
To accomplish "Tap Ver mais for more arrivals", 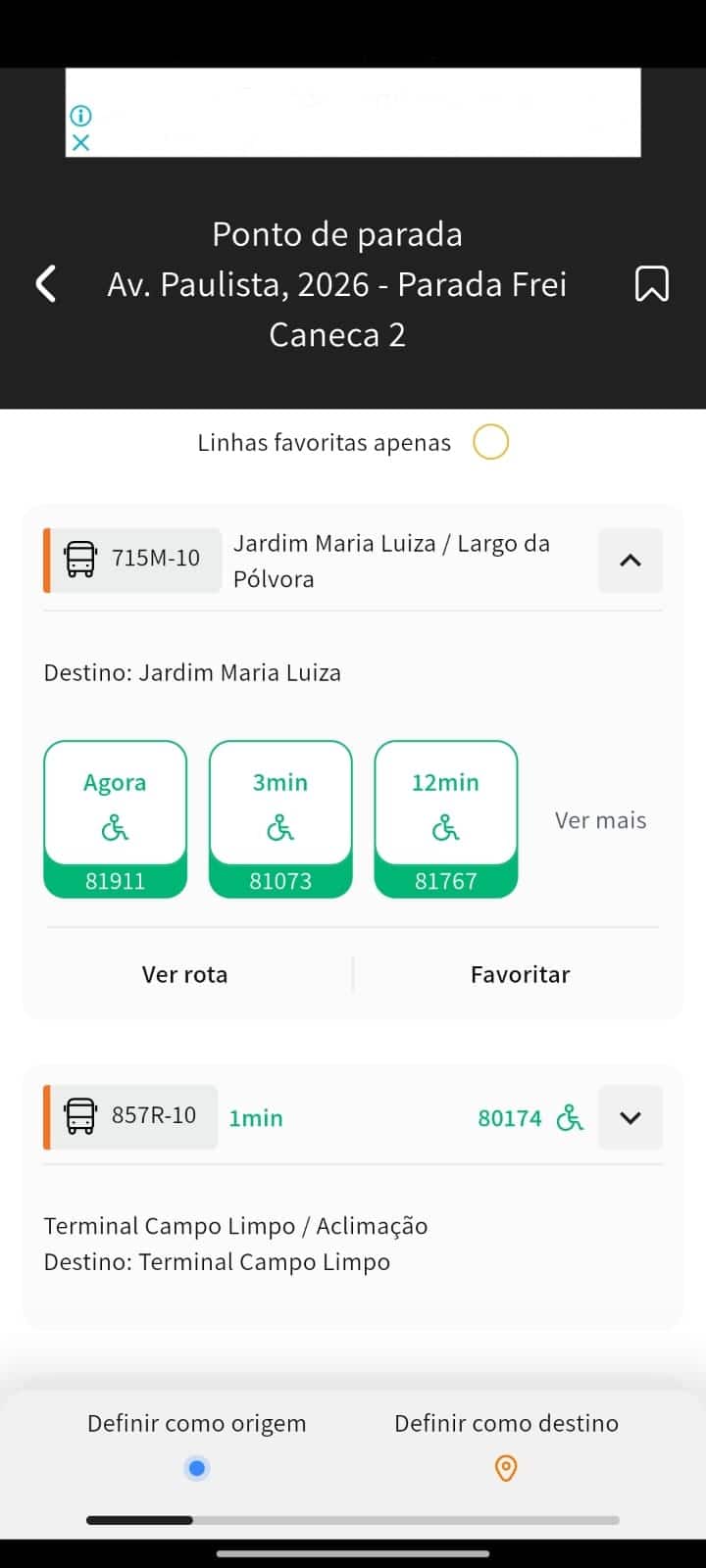I will (600, 820).
